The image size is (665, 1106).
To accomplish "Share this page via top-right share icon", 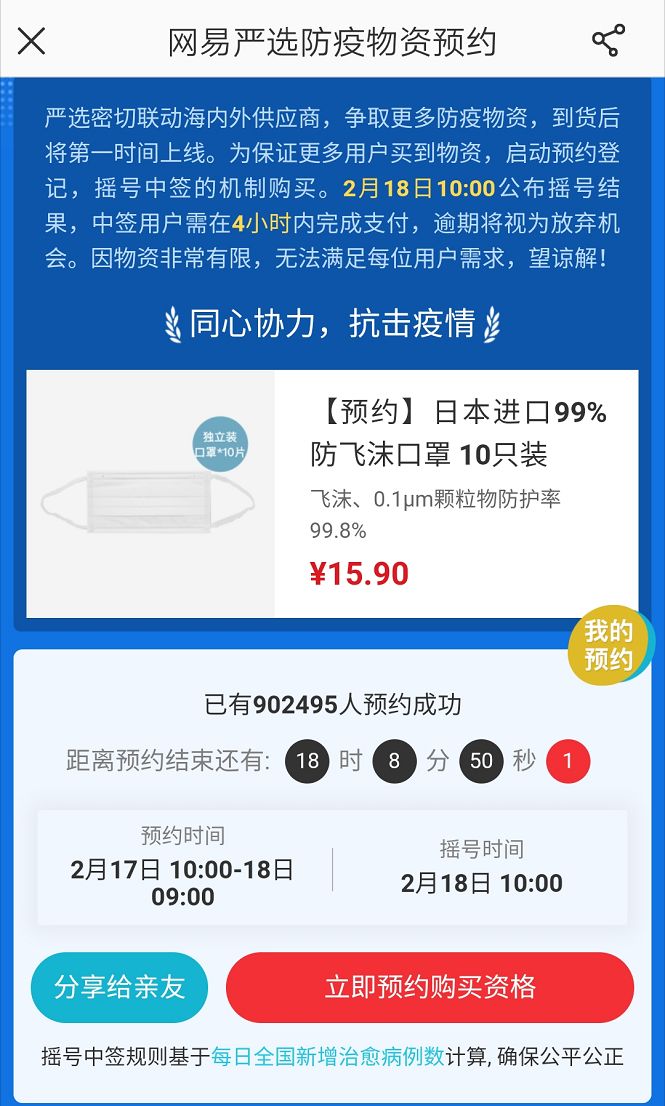I will 608,40.
